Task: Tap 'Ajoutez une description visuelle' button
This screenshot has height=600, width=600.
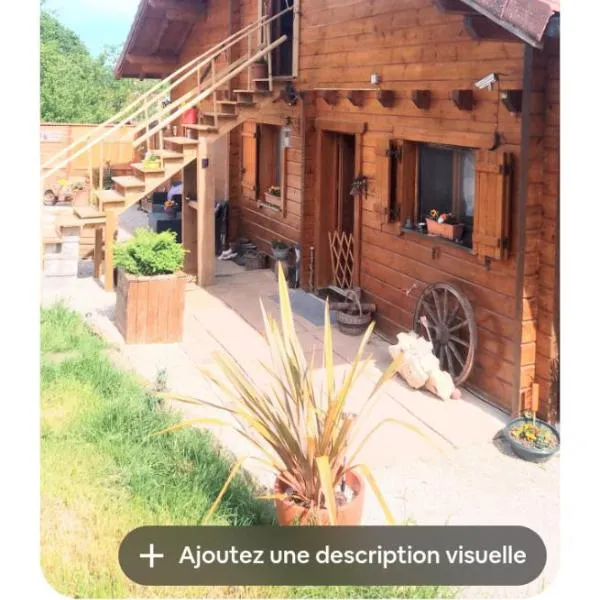Action: [332, 555]
